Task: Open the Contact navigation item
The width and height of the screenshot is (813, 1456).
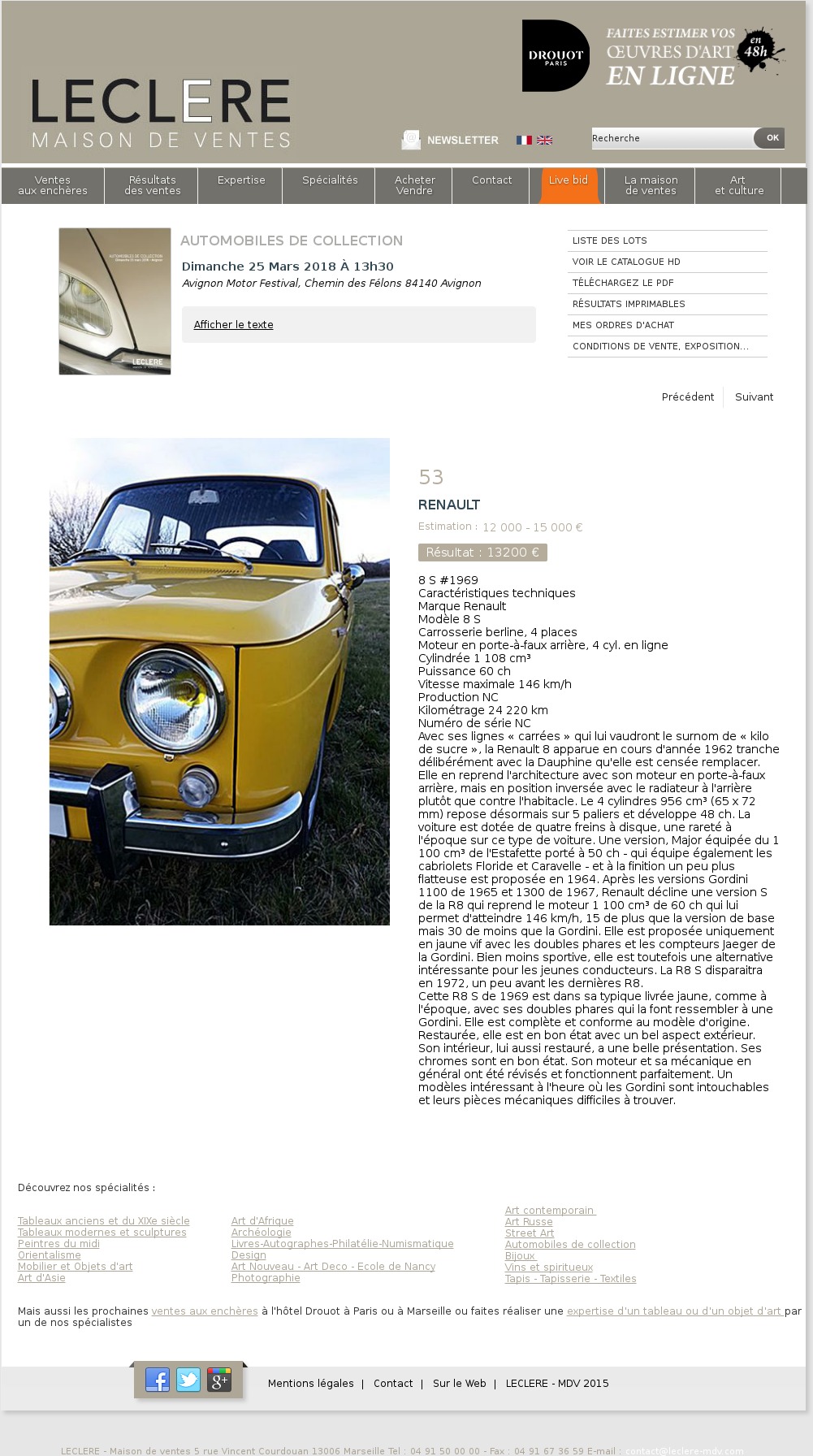Action: pos(492,180)
